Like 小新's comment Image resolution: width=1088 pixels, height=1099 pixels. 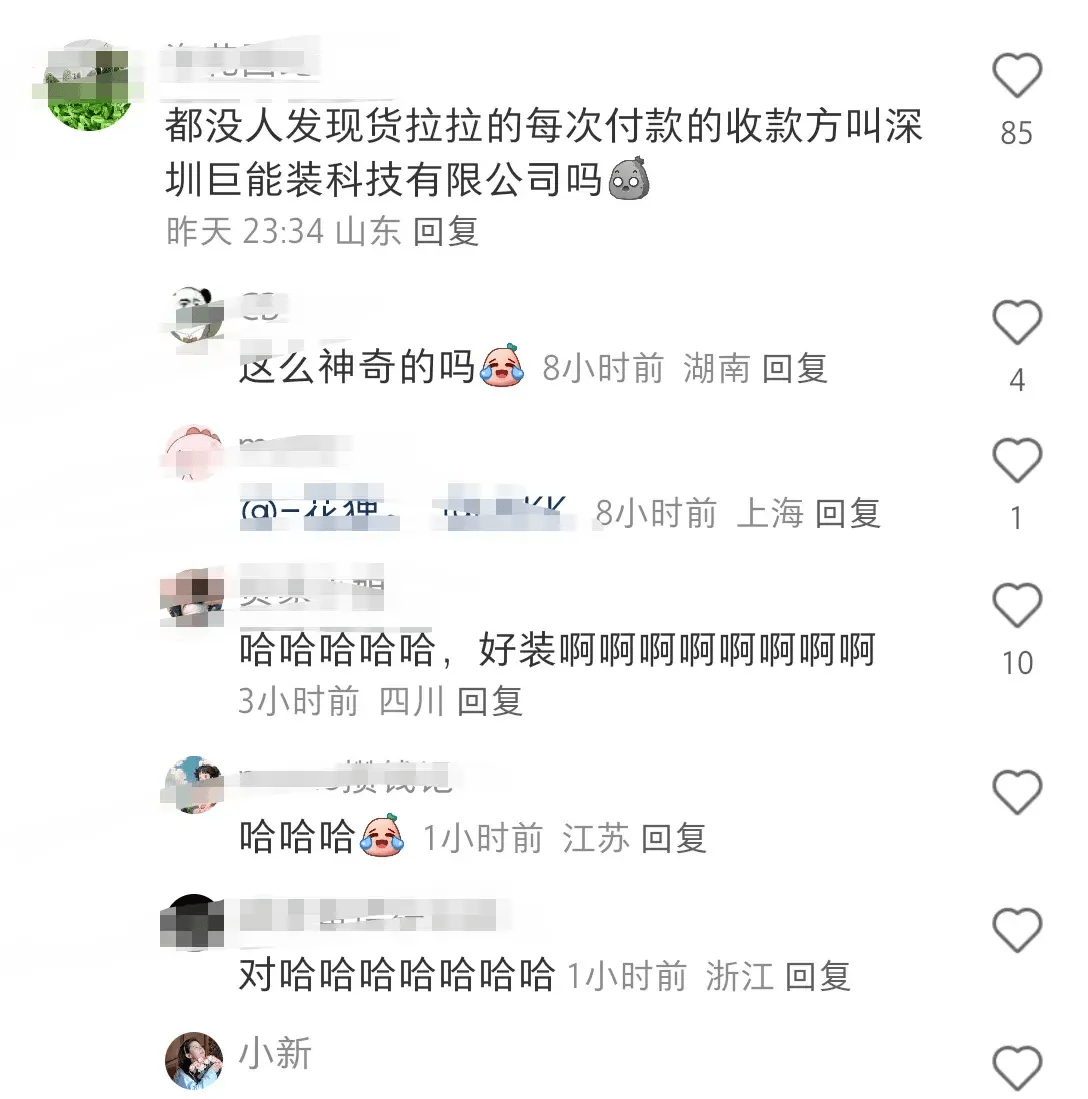pos(1016,1066)
